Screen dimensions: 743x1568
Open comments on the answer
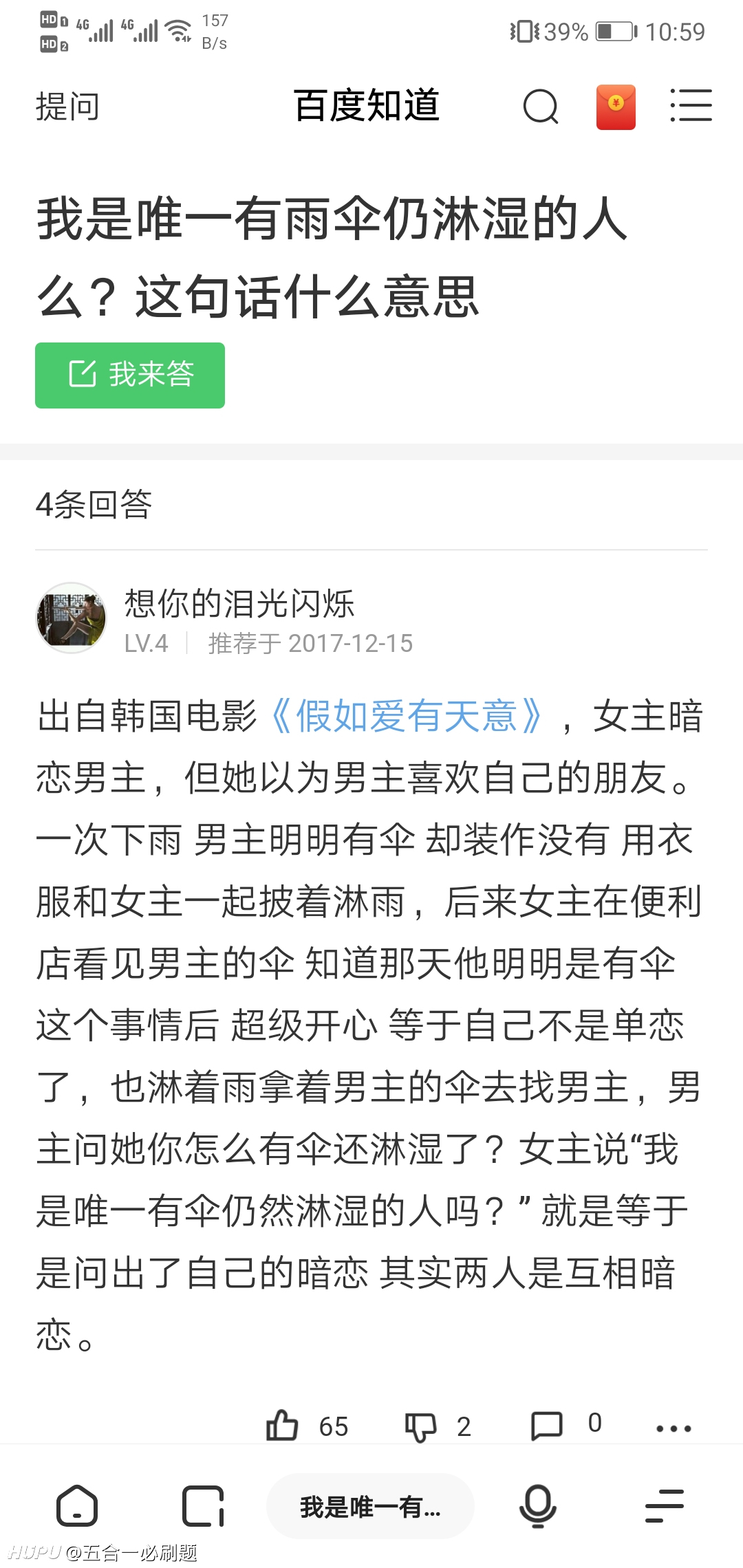pos(547,1426)
